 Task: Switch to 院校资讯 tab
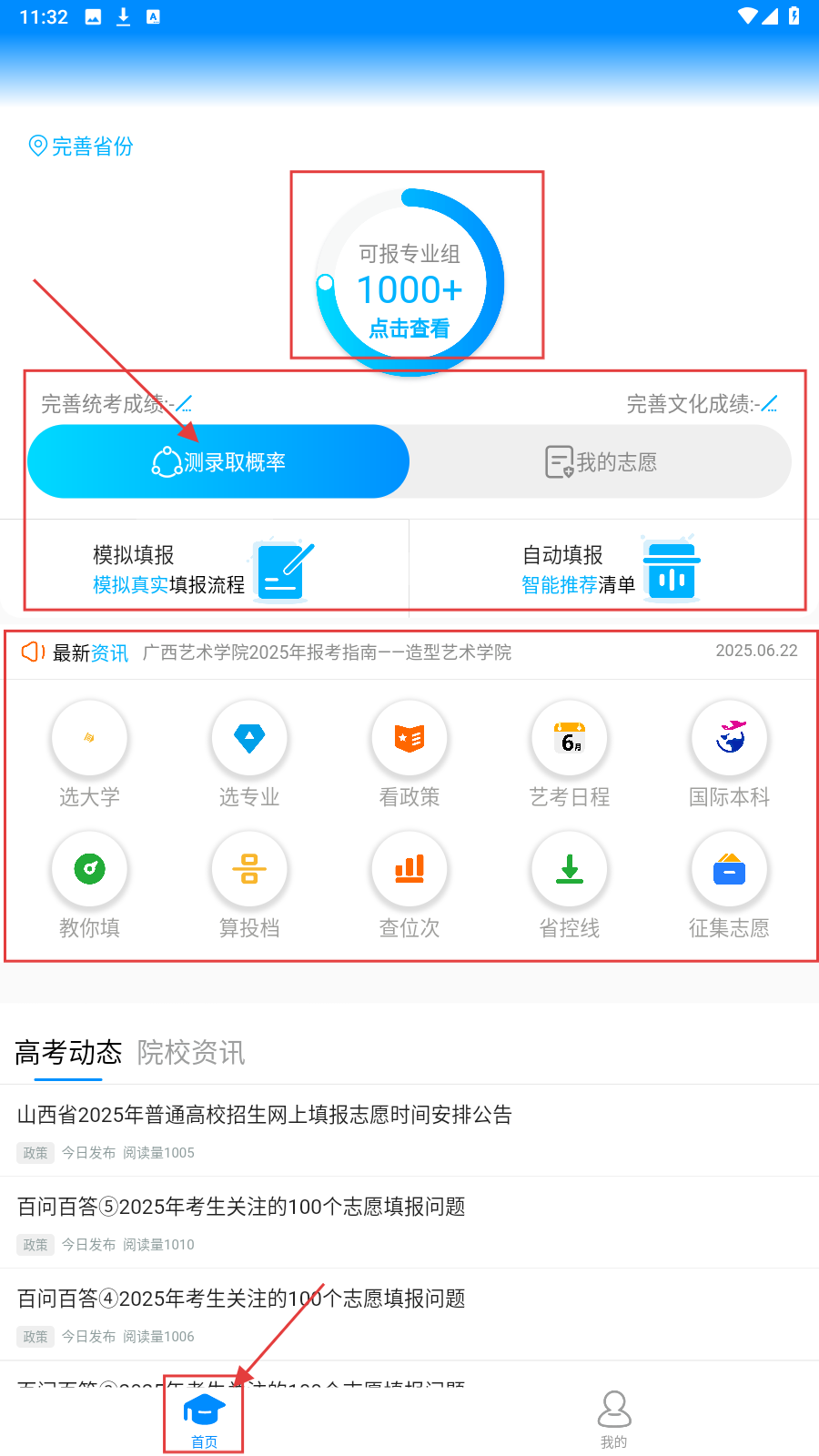point(191,1053)
